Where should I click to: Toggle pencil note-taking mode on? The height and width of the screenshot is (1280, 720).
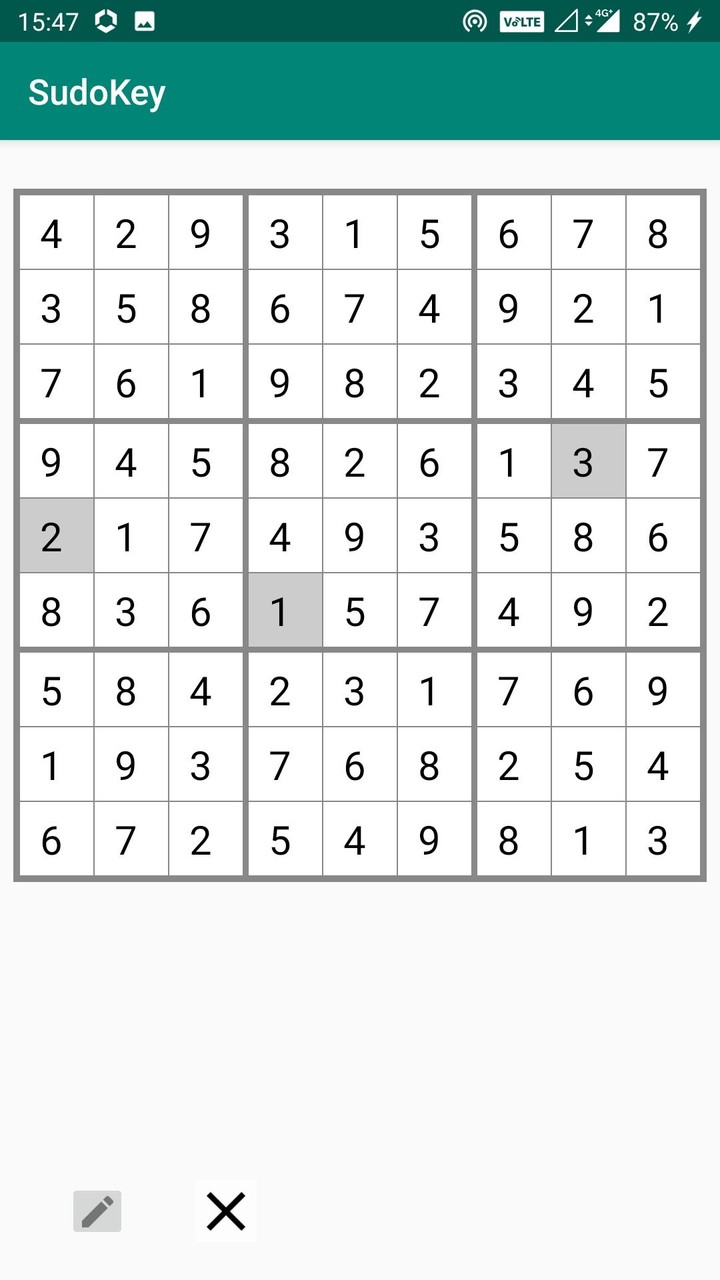point(97,1212)
